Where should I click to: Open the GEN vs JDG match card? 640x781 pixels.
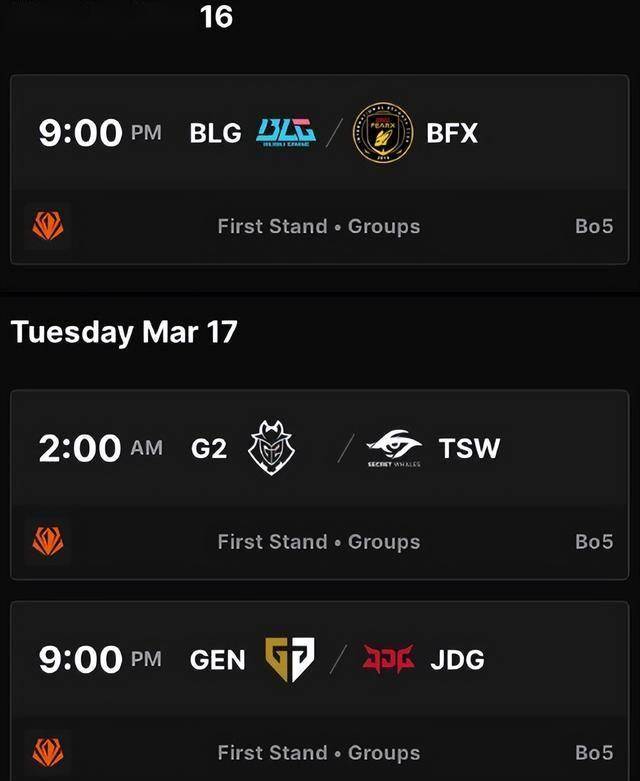[320, 695]
